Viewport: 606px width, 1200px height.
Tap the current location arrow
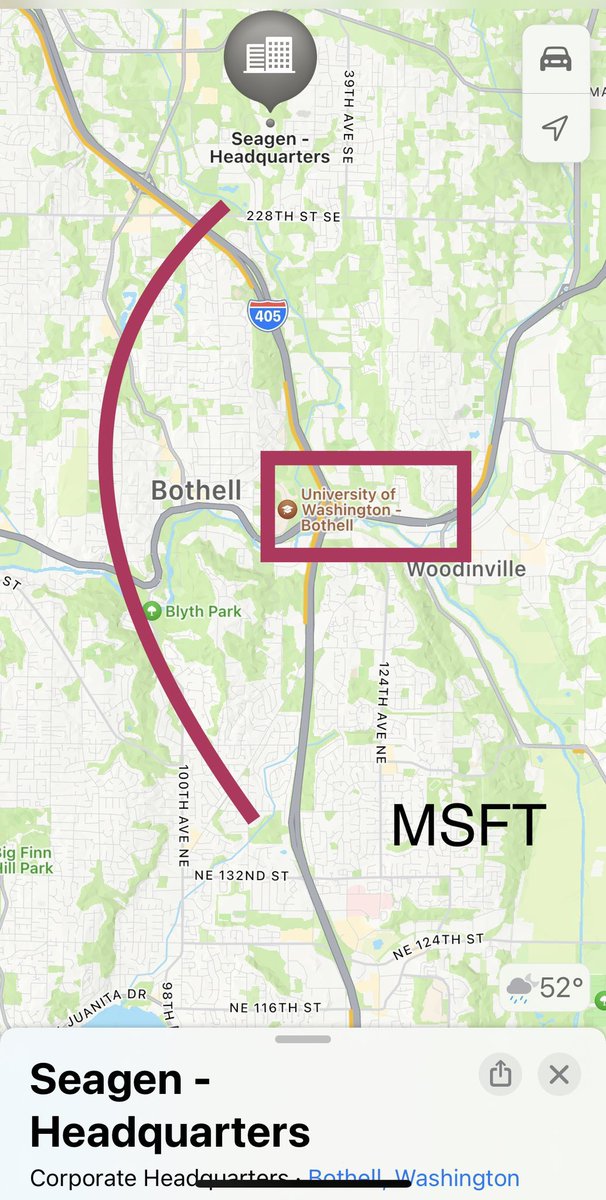click(555, 127)
